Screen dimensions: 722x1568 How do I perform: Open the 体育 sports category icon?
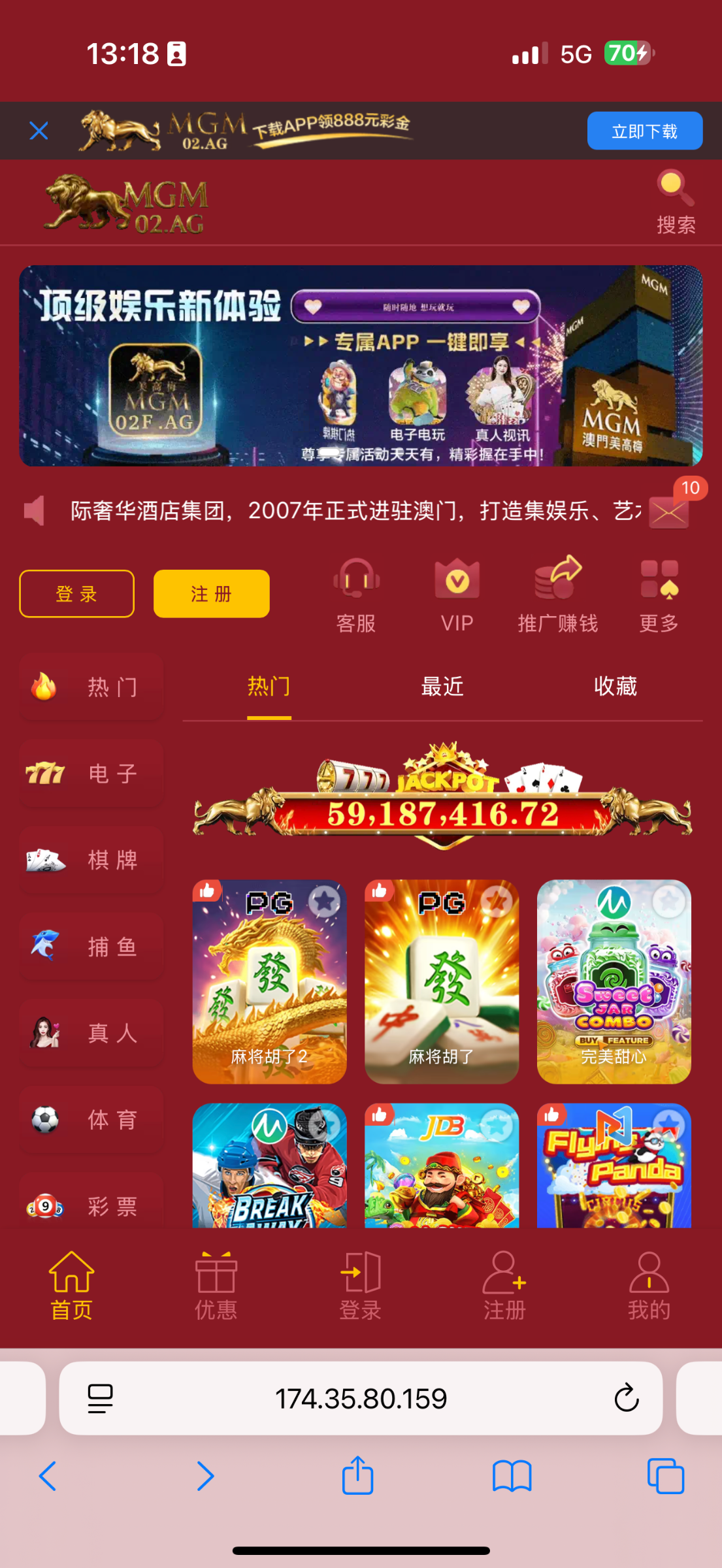click(91, 1119)
